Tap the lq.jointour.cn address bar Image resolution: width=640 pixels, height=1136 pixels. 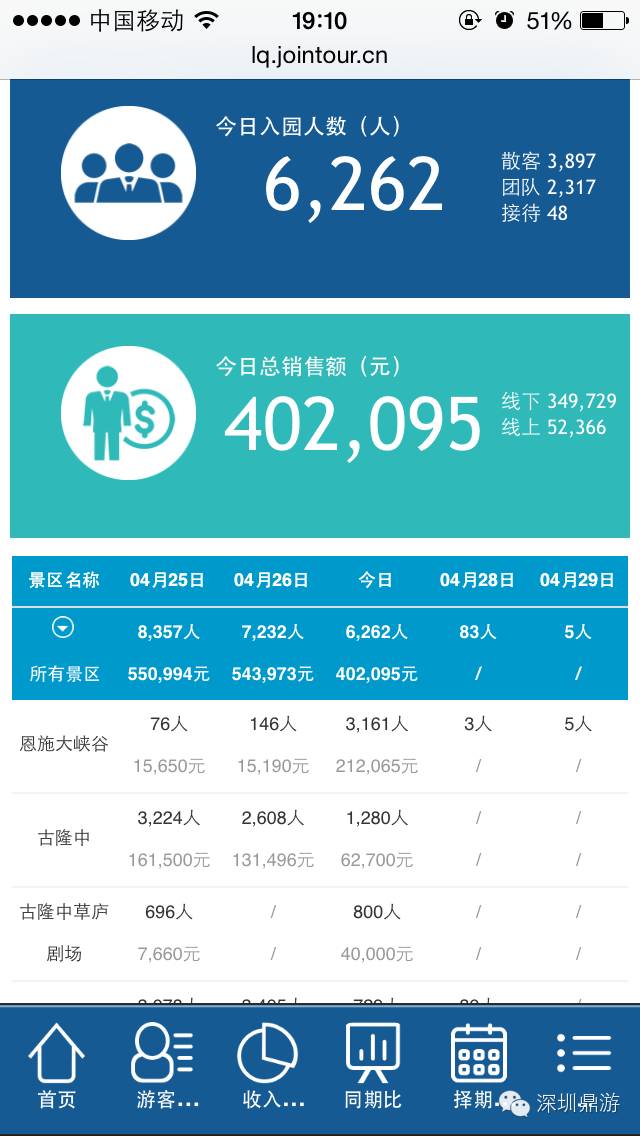(320, 55)
